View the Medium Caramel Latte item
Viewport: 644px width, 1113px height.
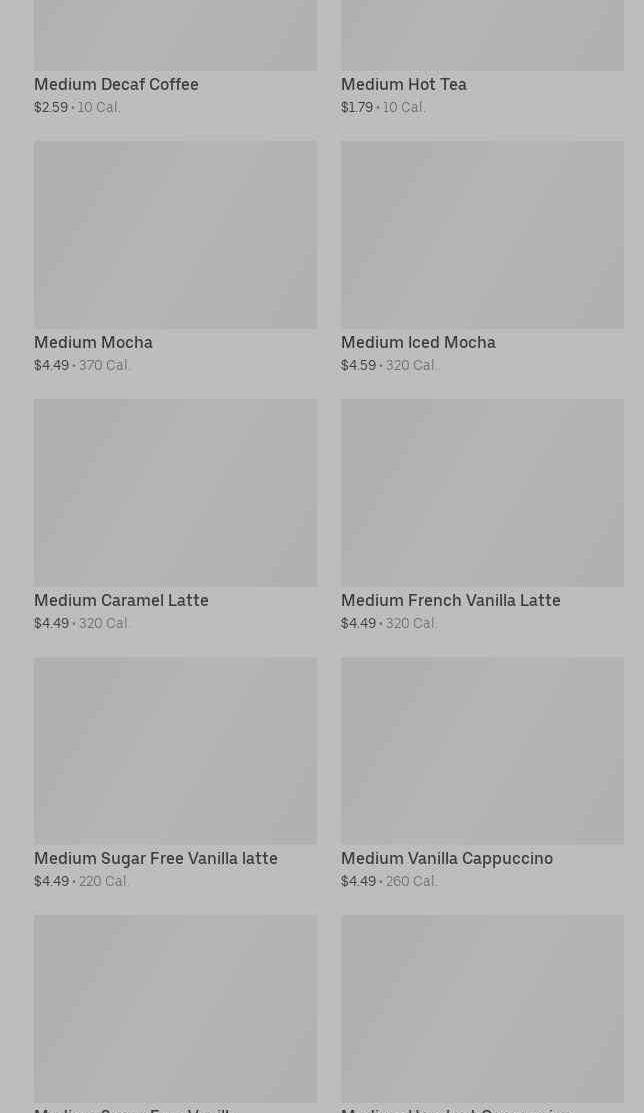coord(175,515)
